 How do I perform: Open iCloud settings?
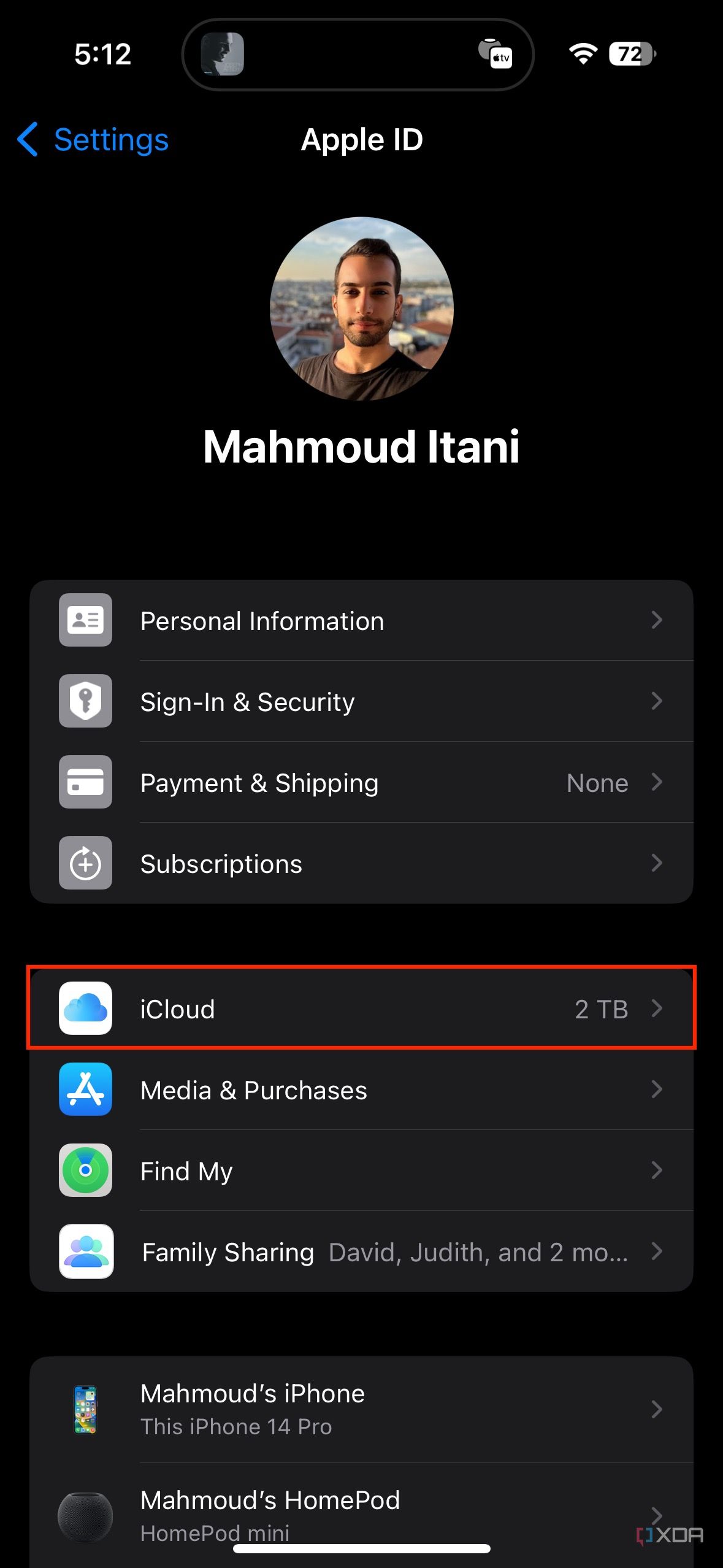pos(361,1009)
